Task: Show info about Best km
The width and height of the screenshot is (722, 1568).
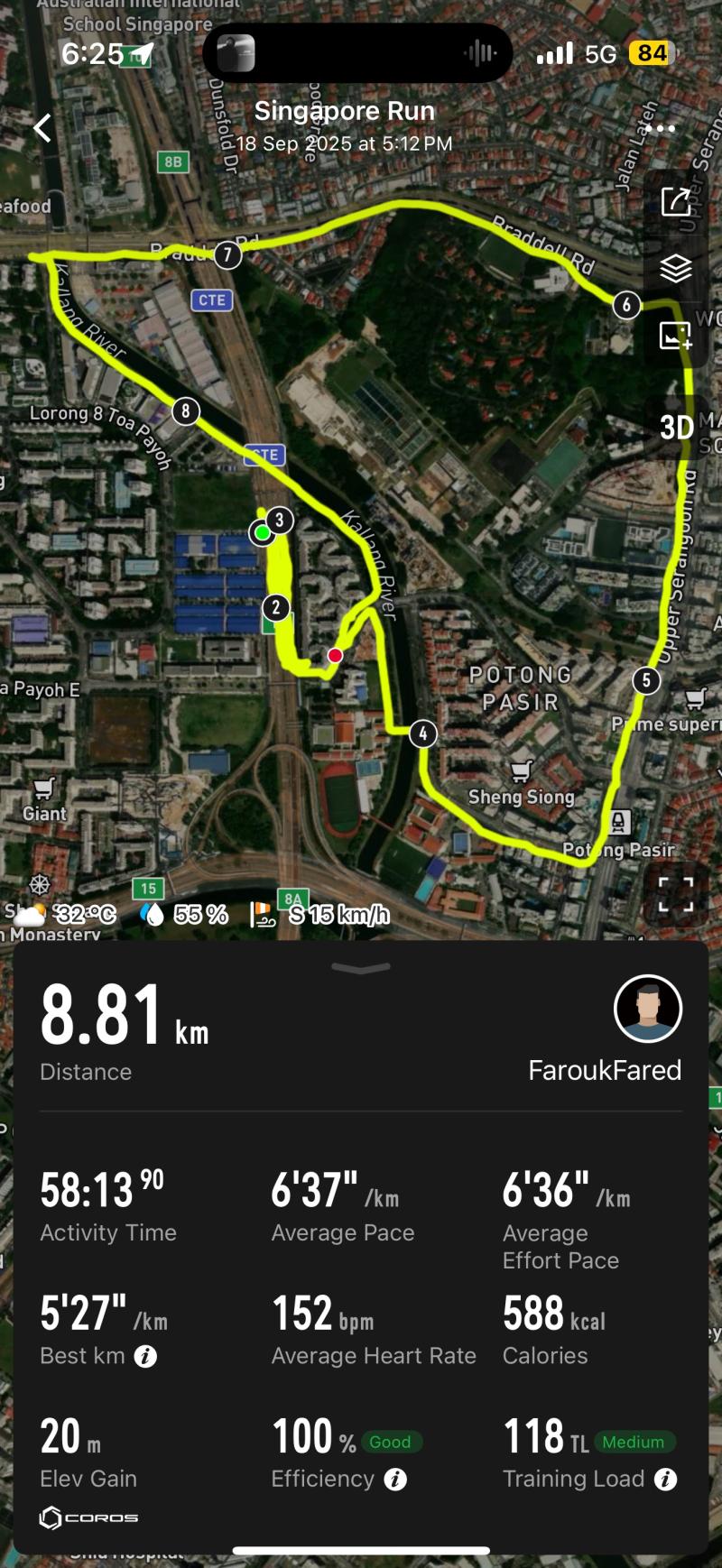Action: pyautogui.click(x=145, y=1356)
